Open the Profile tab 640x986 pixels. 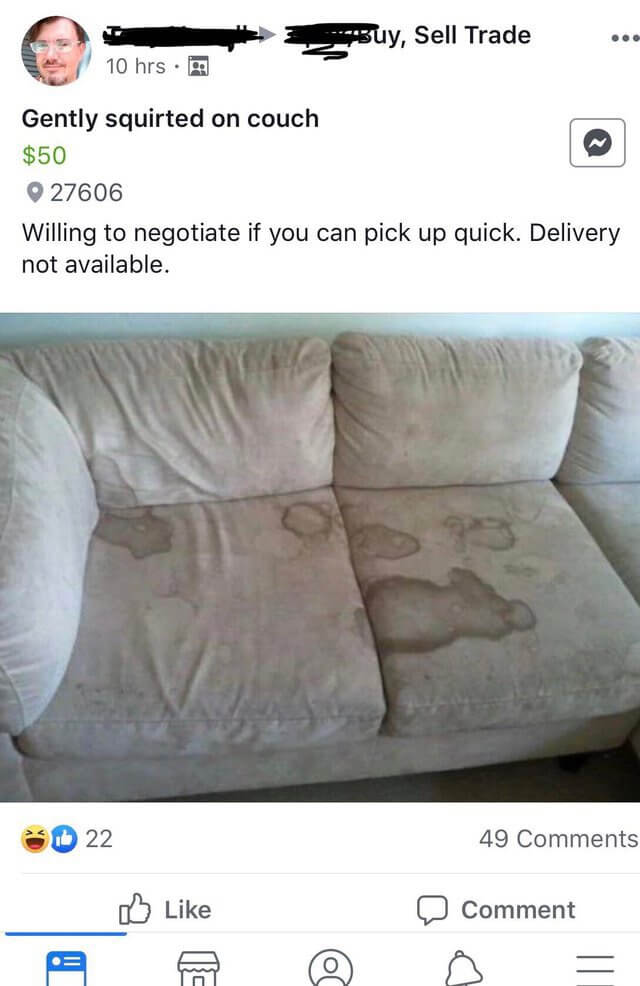click(330, 967)
